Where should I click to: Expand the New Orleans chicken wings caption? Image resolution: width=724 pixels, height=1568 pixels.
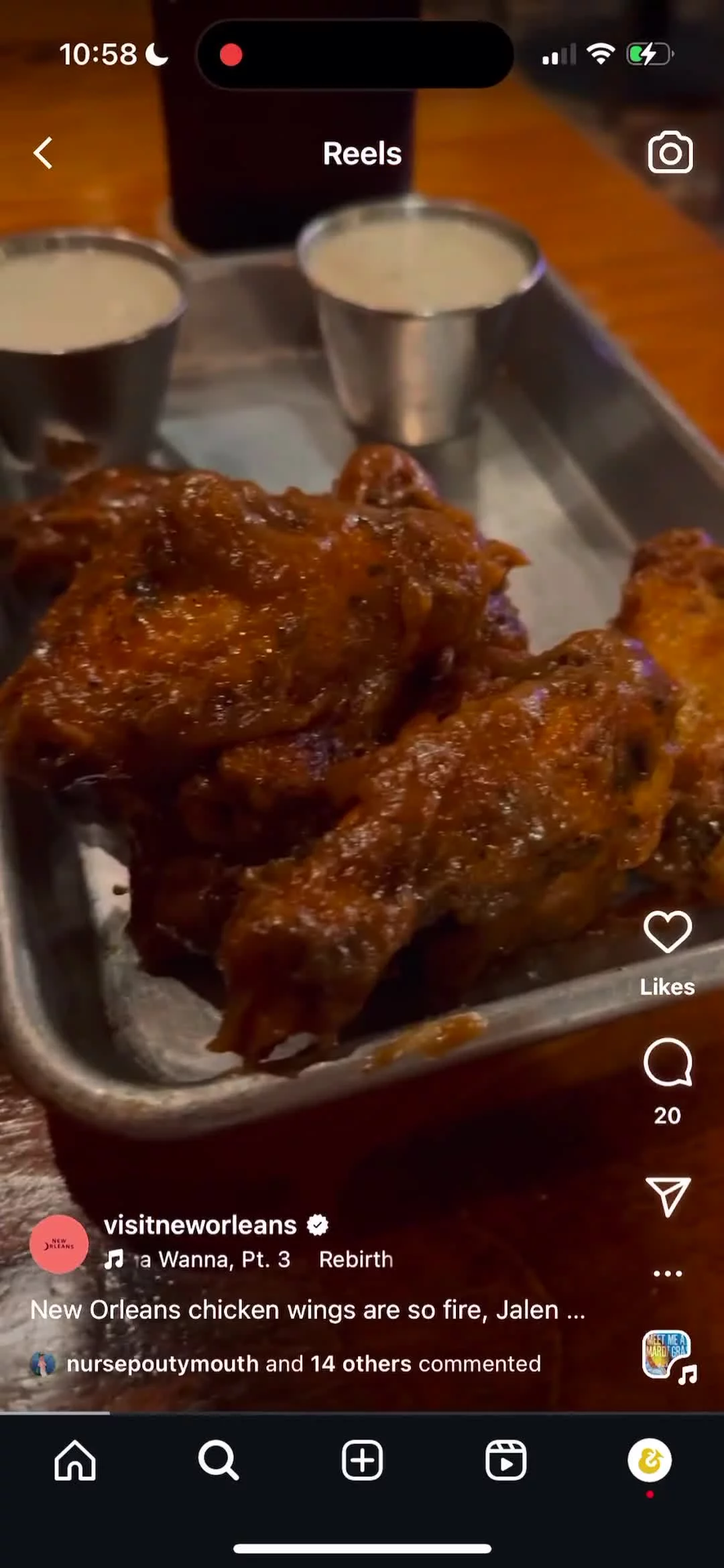(307, 1310)
